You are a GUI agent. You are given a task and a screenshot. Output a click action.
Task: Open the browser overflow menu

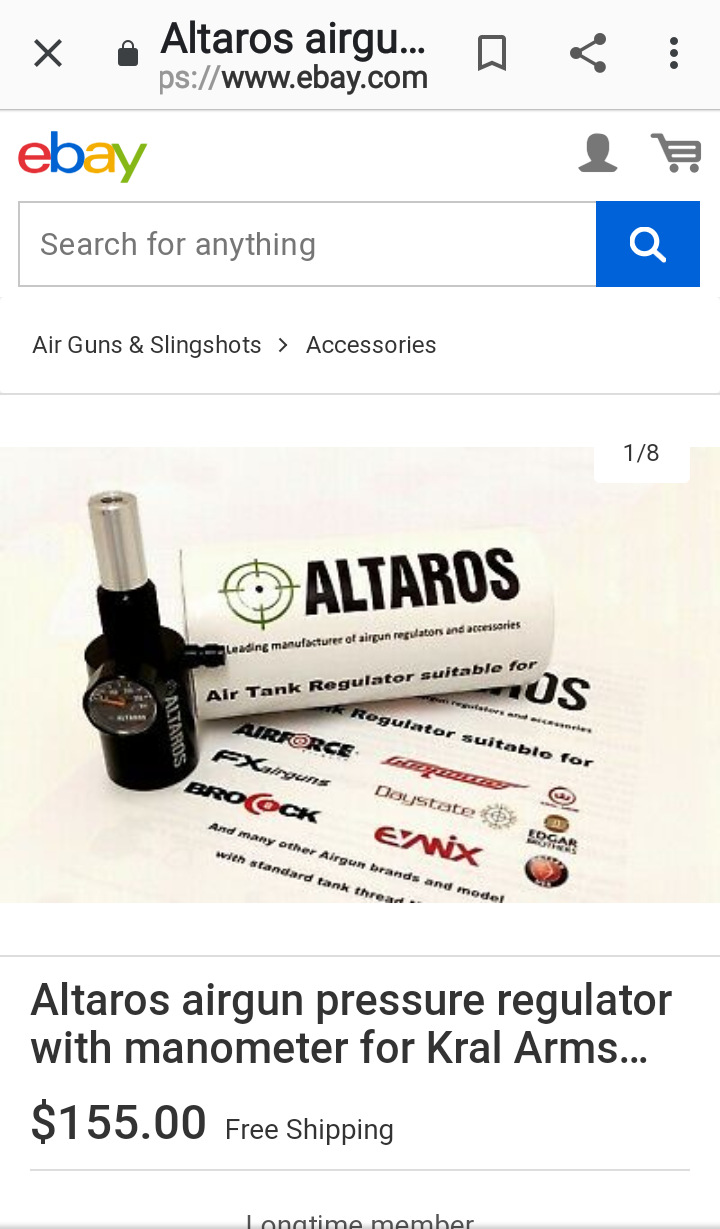pos(674,53)
